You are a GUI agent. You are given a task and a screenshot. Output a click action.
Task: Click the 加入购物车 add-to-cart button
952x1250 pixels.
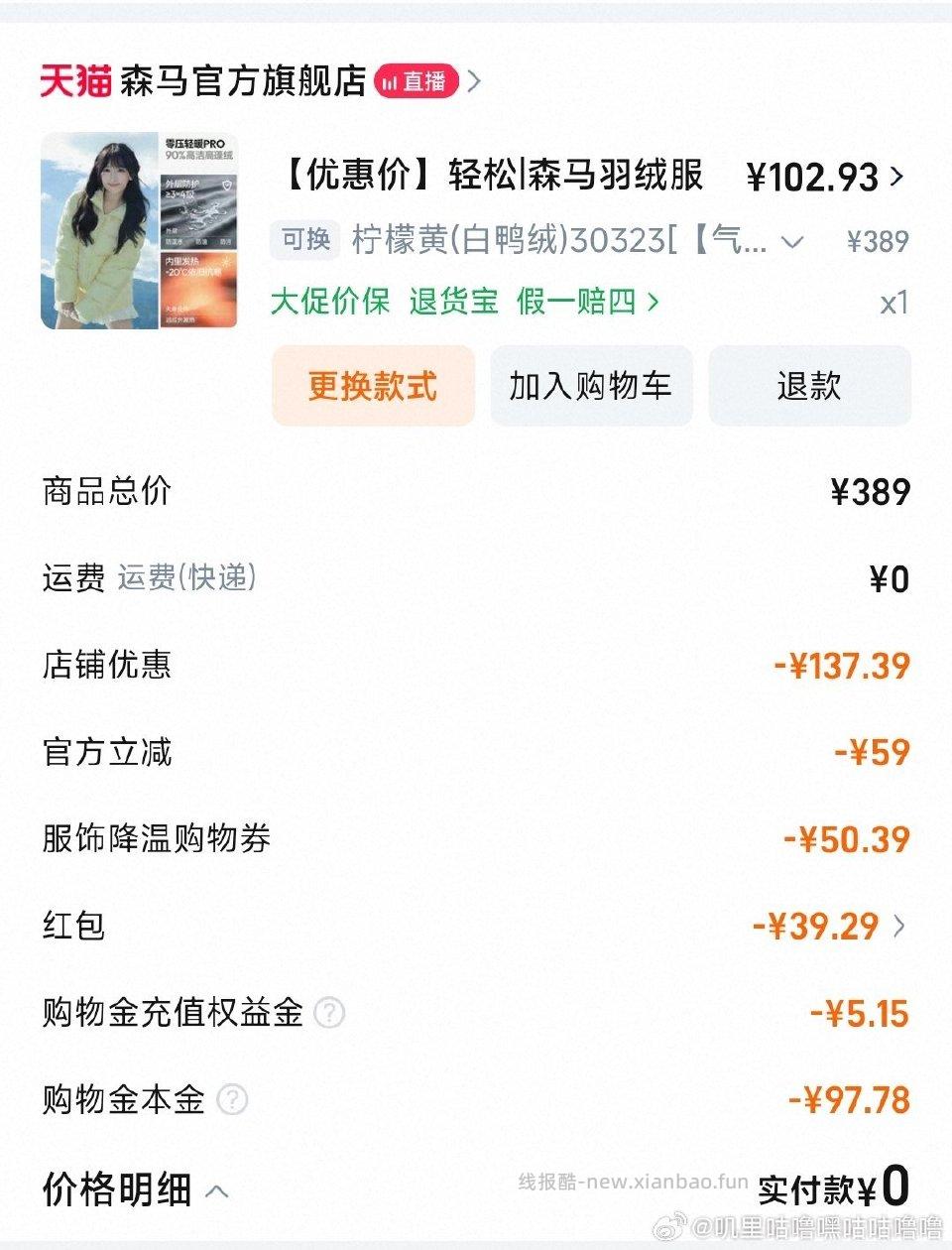click(x=591, y=386)
